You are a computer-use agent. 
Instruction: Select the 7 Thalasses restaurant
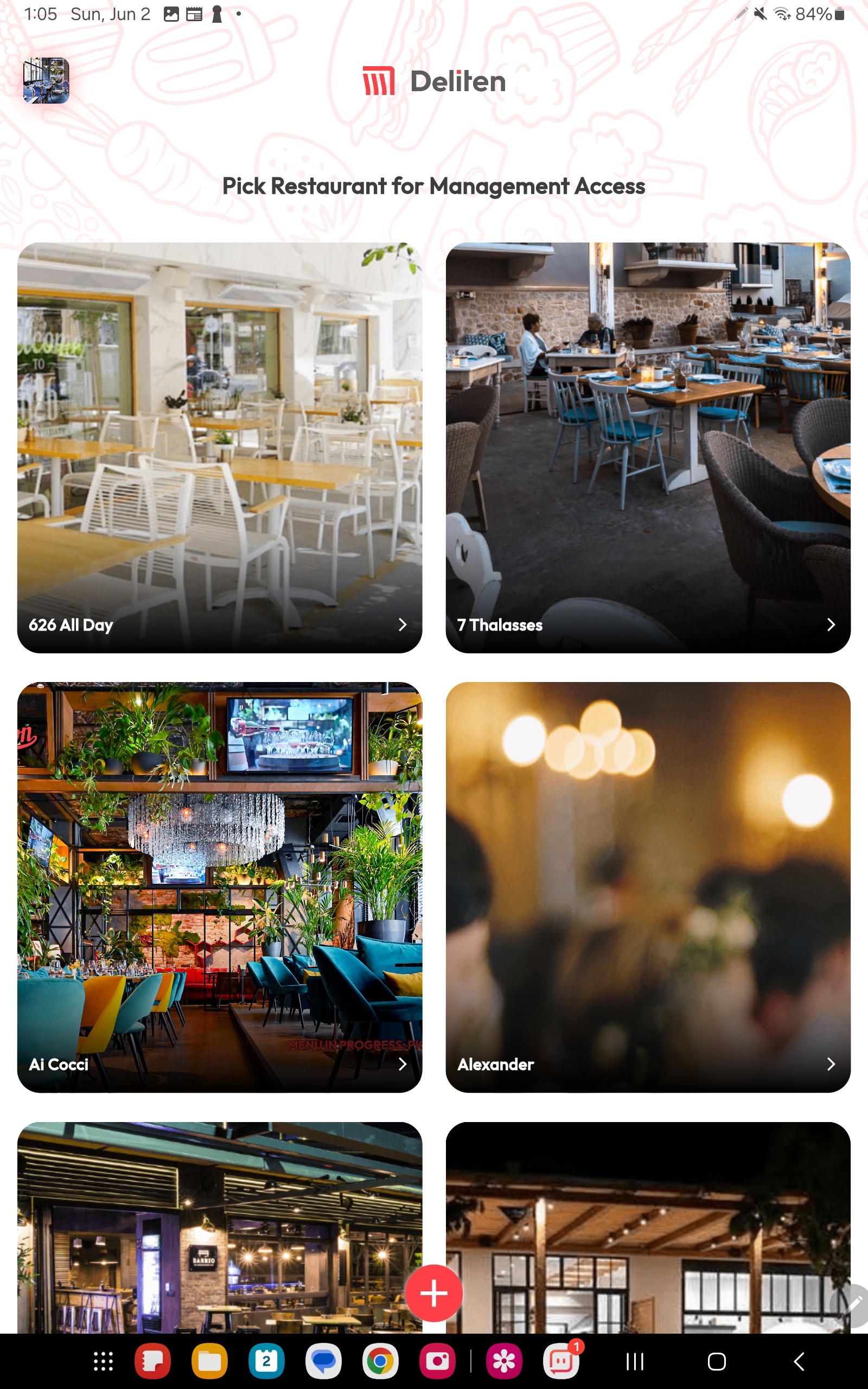[x=648, y=448]
